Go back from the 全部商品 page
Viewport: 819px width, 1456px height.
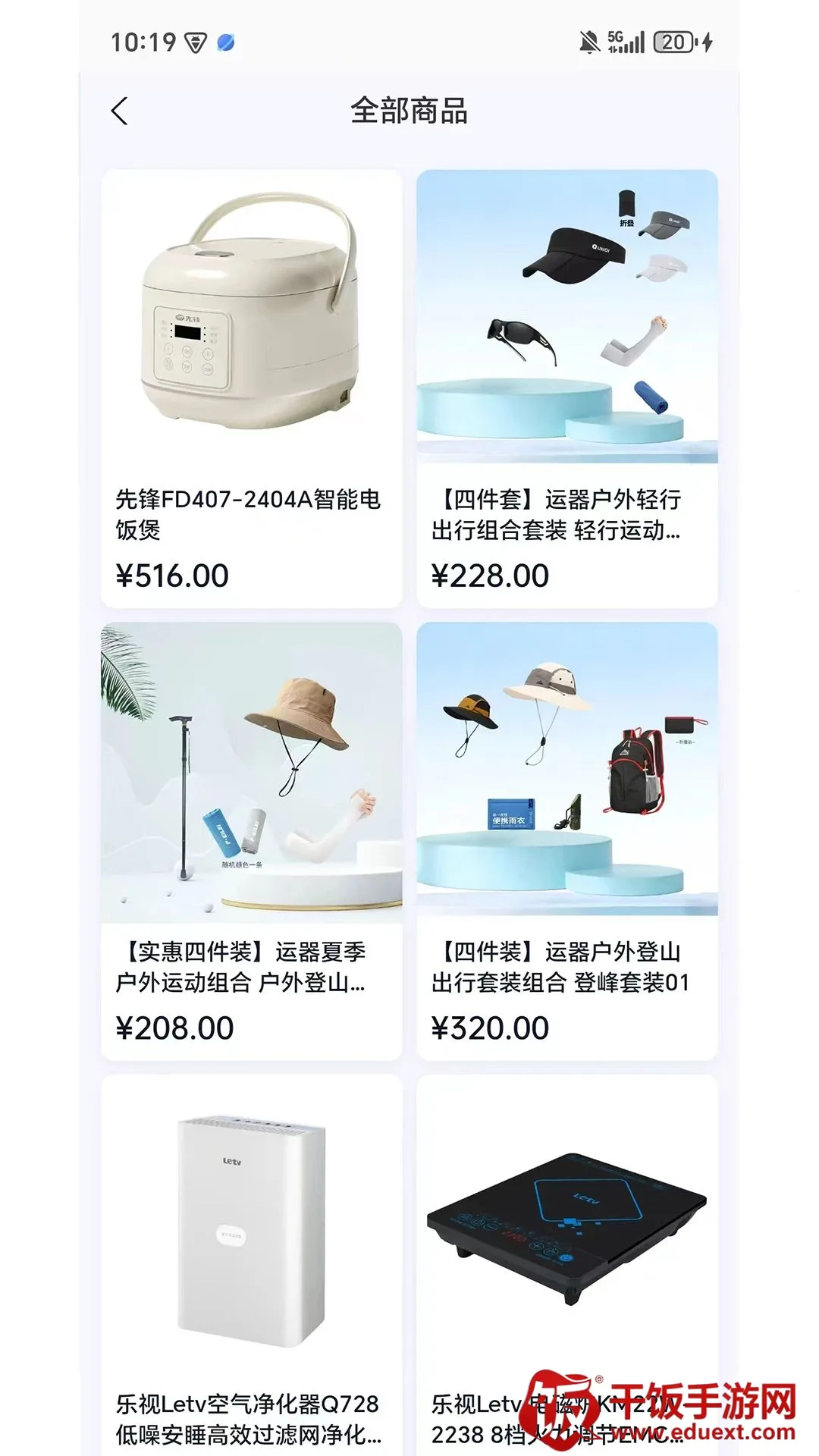120,111
